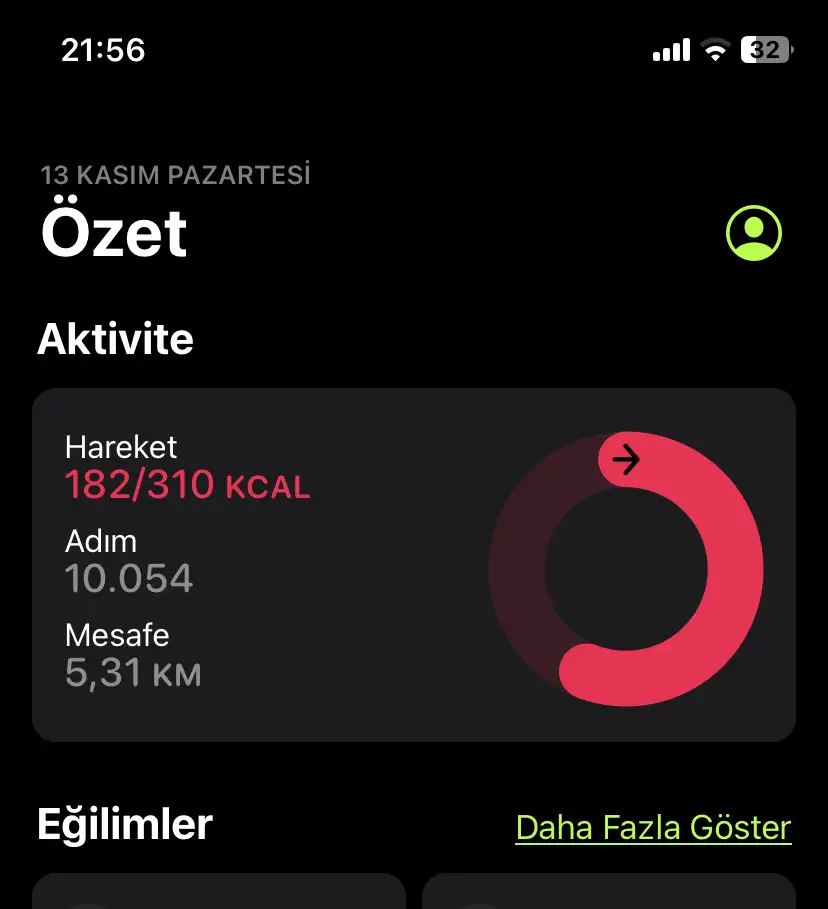Screen dimensions: 828x909
Task: Tap the Daha Fazla Göster link
Action: (x=653, y=828)
